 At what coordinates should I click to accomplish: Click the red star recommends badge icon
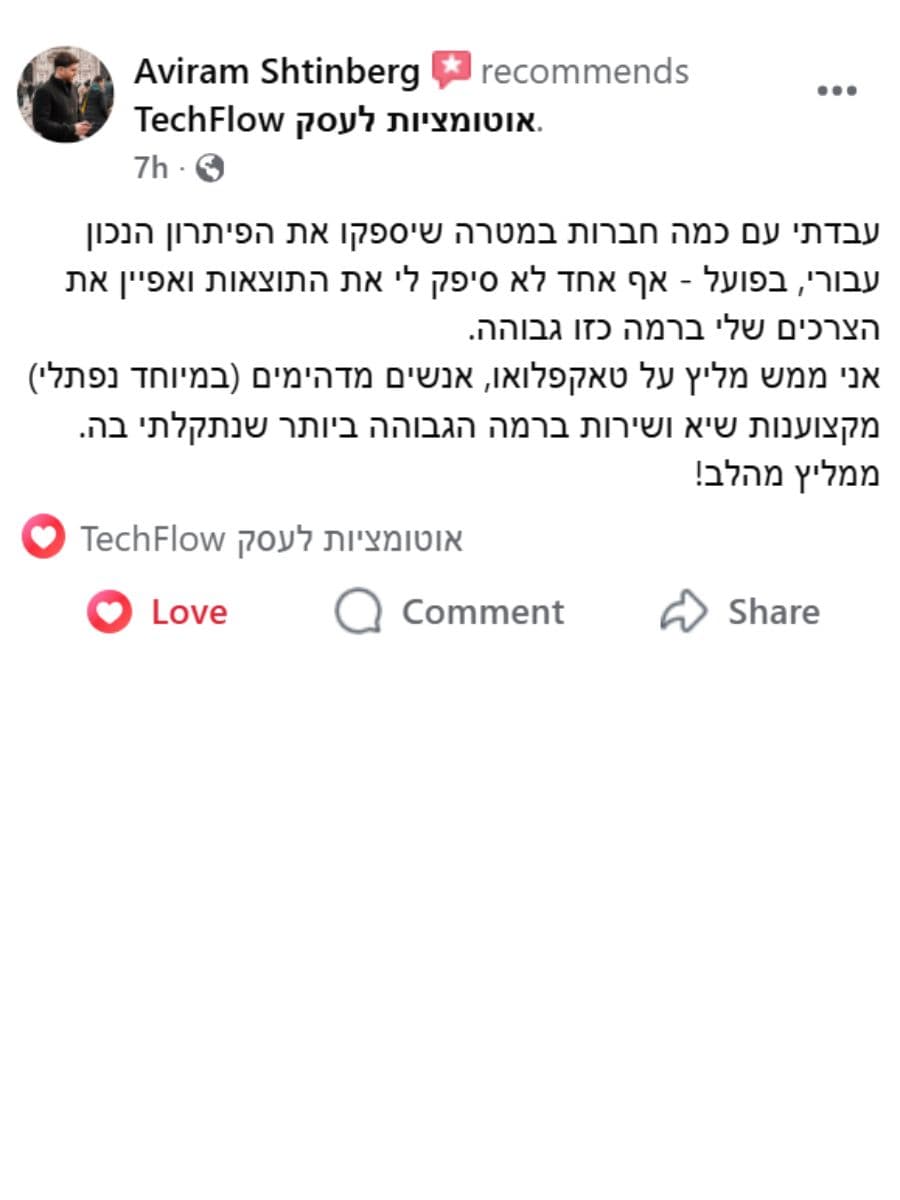[x=452, y=70]
